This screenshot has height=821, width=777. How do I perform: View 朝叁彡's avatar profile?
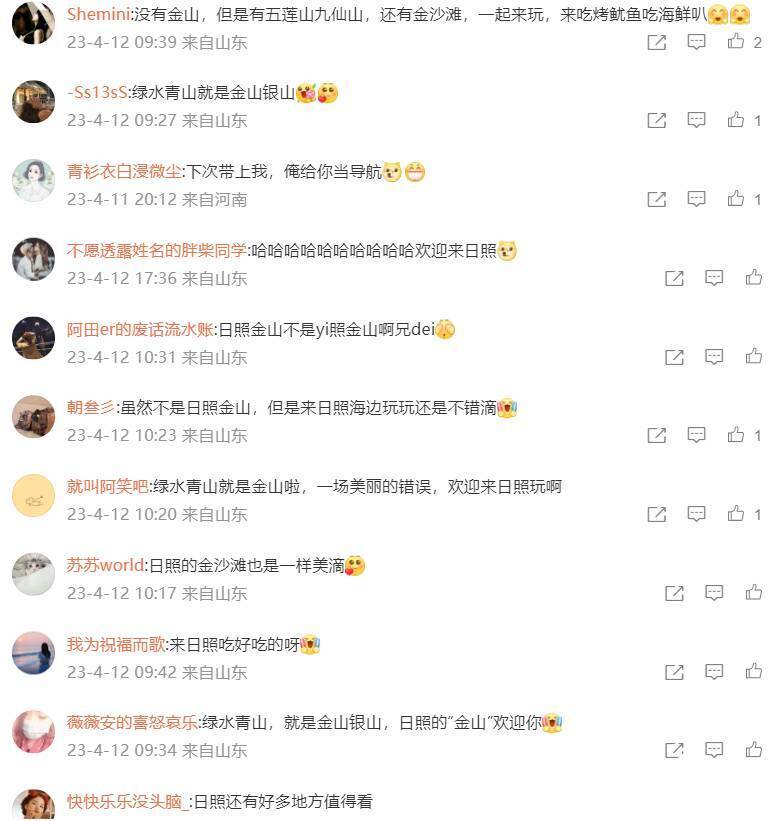click(x=33, y=417)
